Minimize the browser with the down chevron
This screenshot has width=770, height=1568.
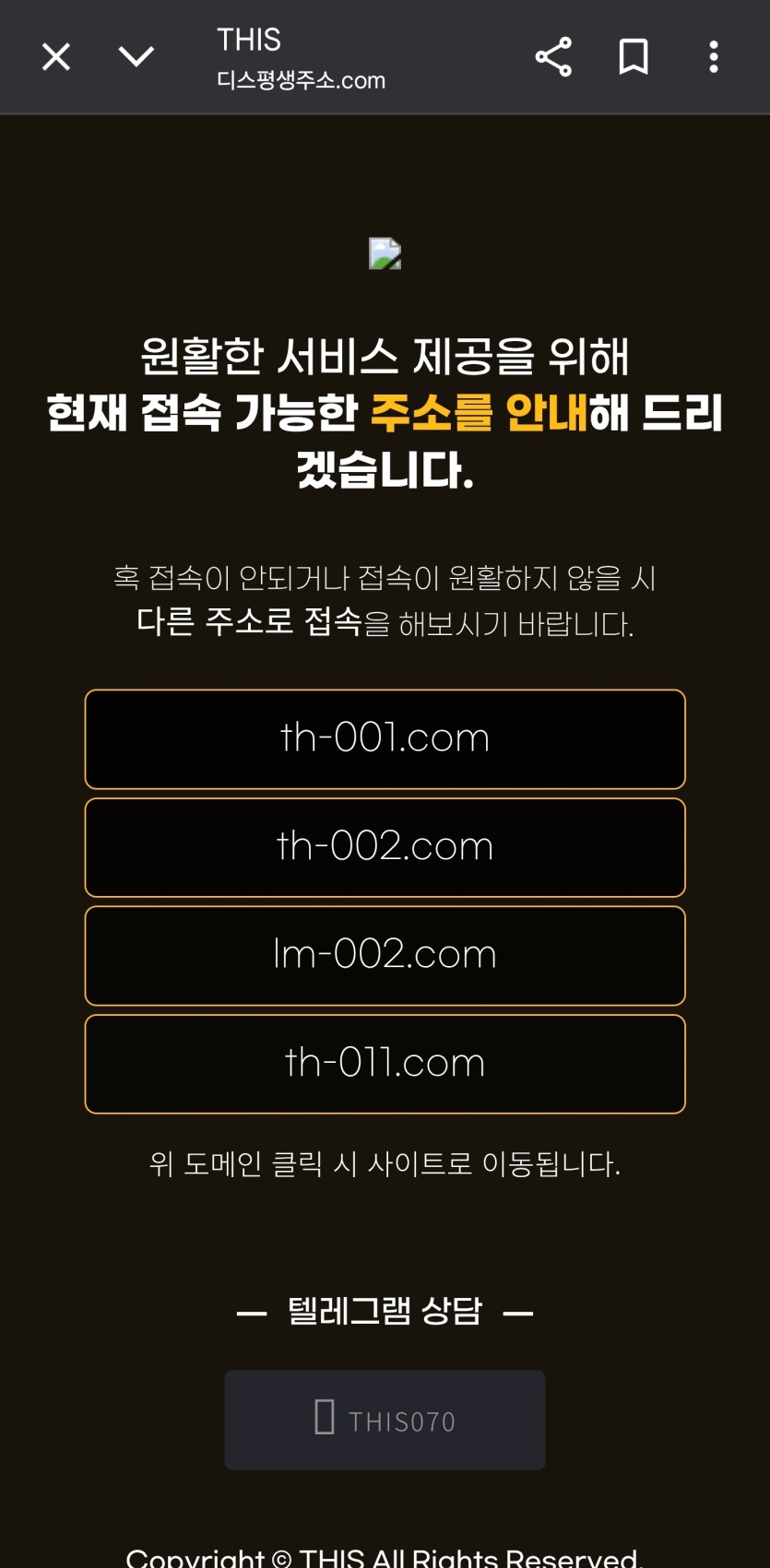(x=136, y=57)
